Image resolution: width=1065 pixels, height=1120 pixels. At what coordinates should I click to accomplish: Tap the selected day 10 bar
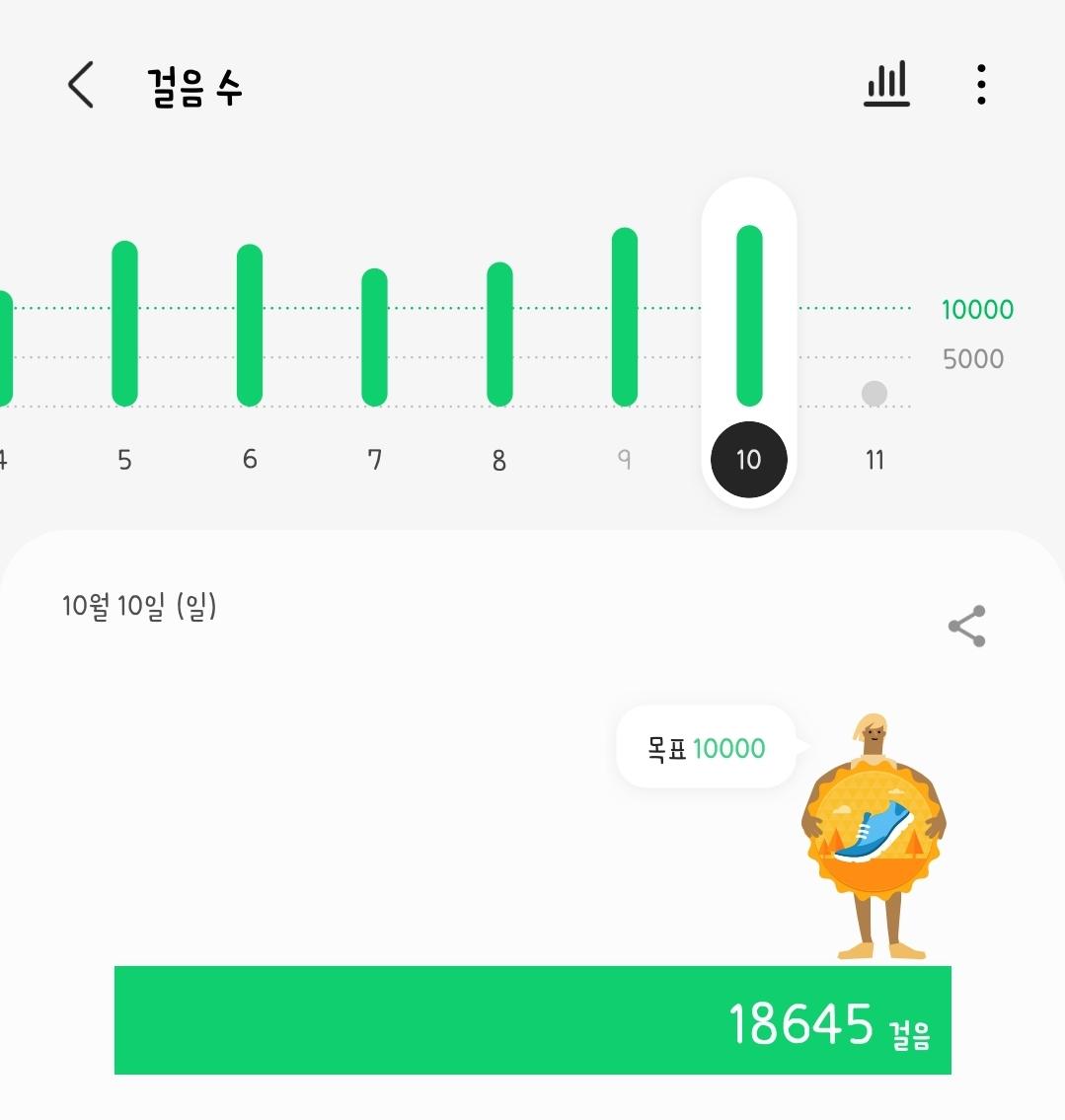(x=749, y=316)
